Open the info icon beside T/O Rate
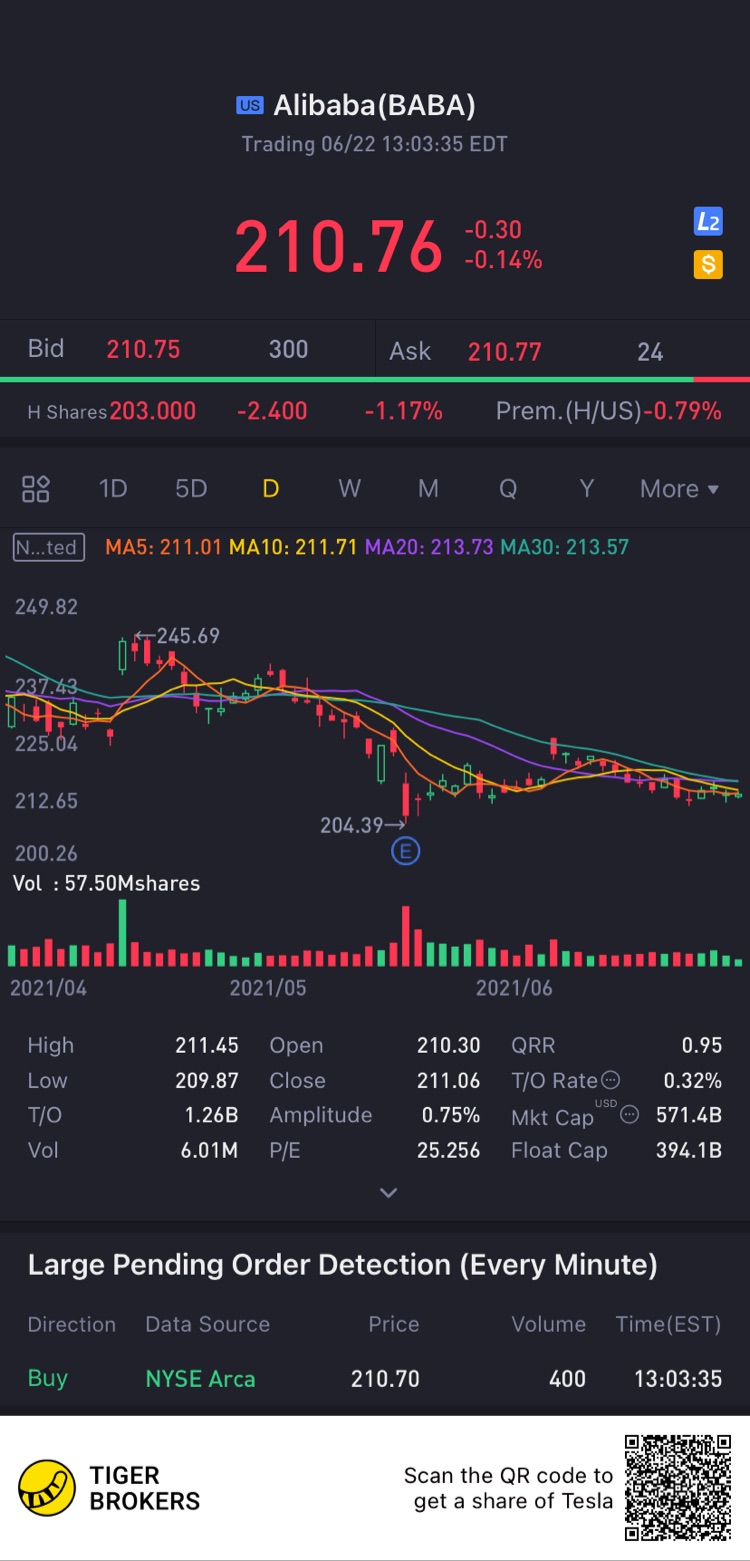 pos(610,1080)
